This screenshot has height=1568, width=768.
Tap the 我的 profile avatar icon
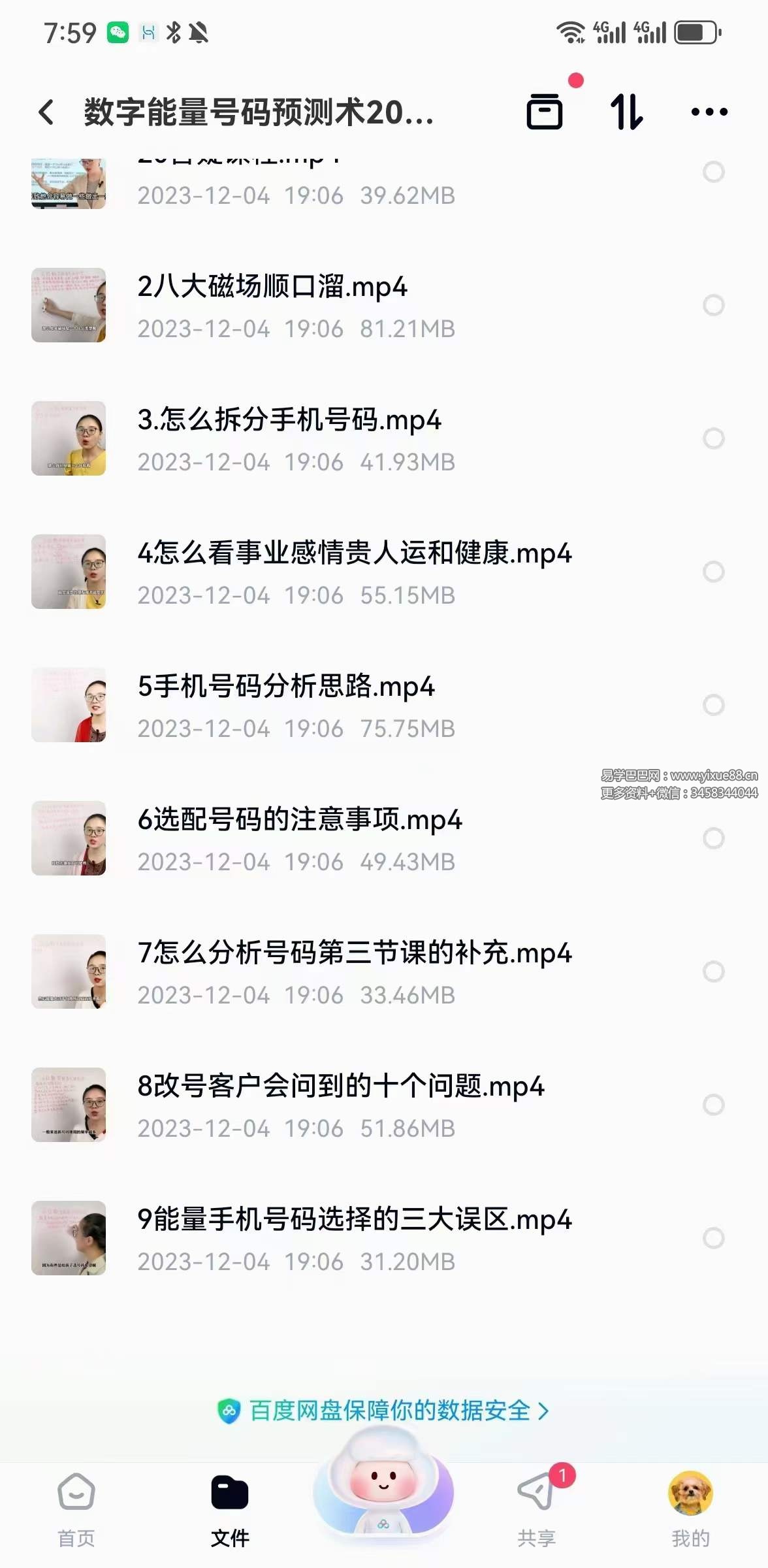pyautogui.click(x=691, y=1493)
